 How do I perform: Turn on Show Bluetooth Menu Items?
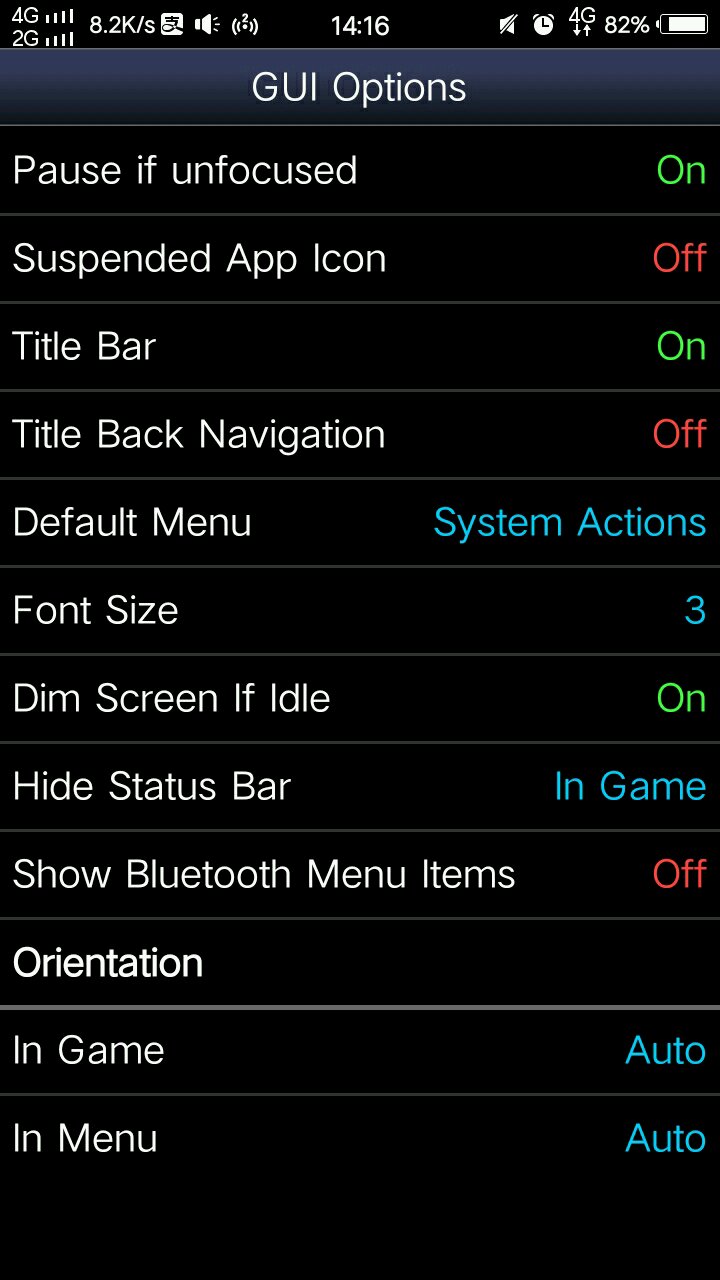(360, 874)
